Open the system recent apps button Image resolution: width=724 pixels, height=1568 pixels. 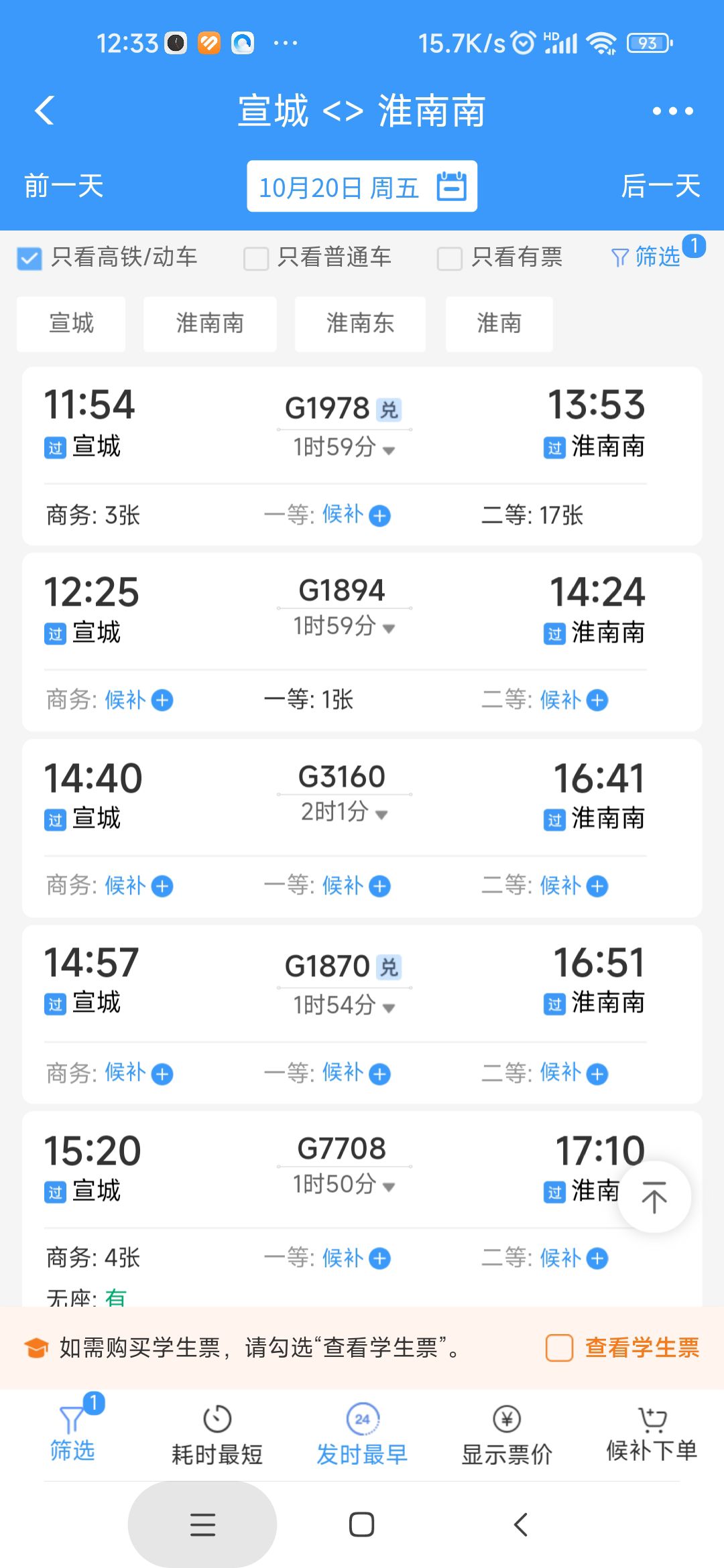(x=202, y=1524)
